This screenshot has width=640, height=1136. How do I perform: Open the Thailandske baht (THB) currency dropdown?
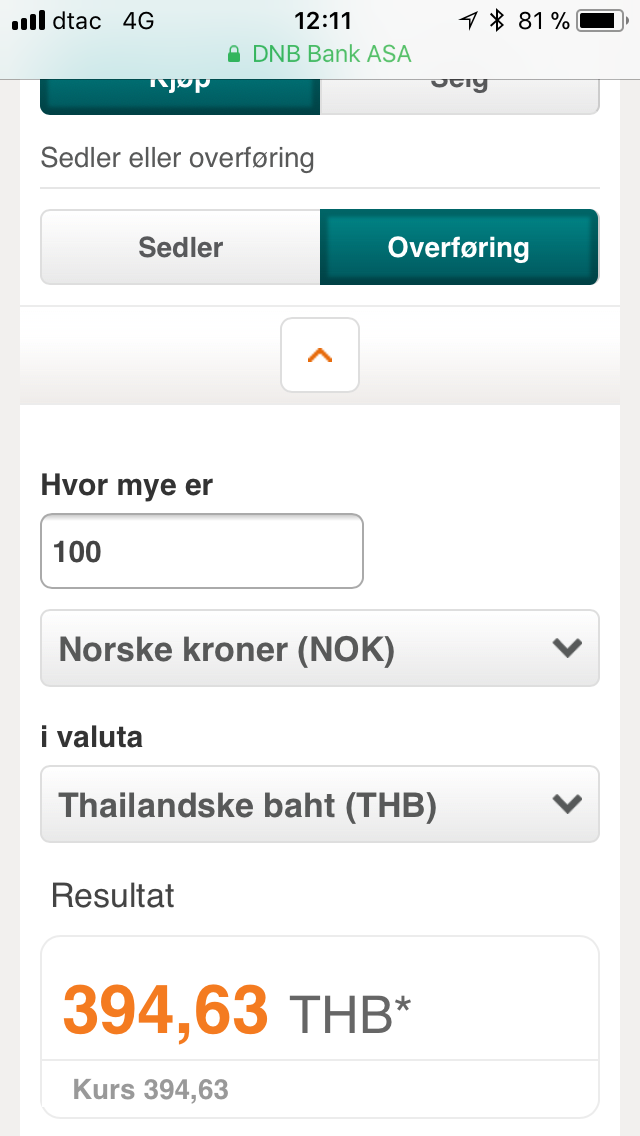[320, 804]
